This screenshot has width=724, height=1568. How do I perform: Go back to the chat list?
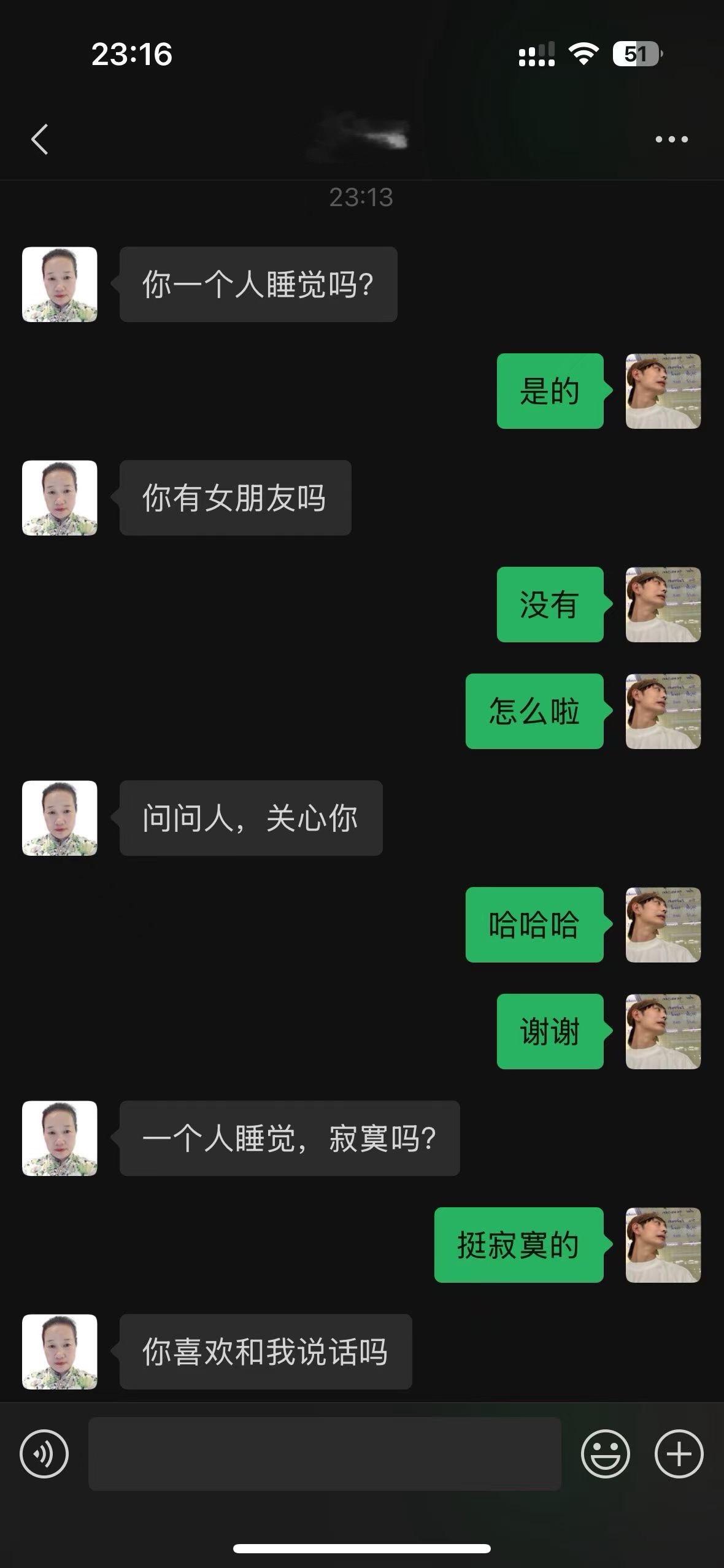(40, 139)
